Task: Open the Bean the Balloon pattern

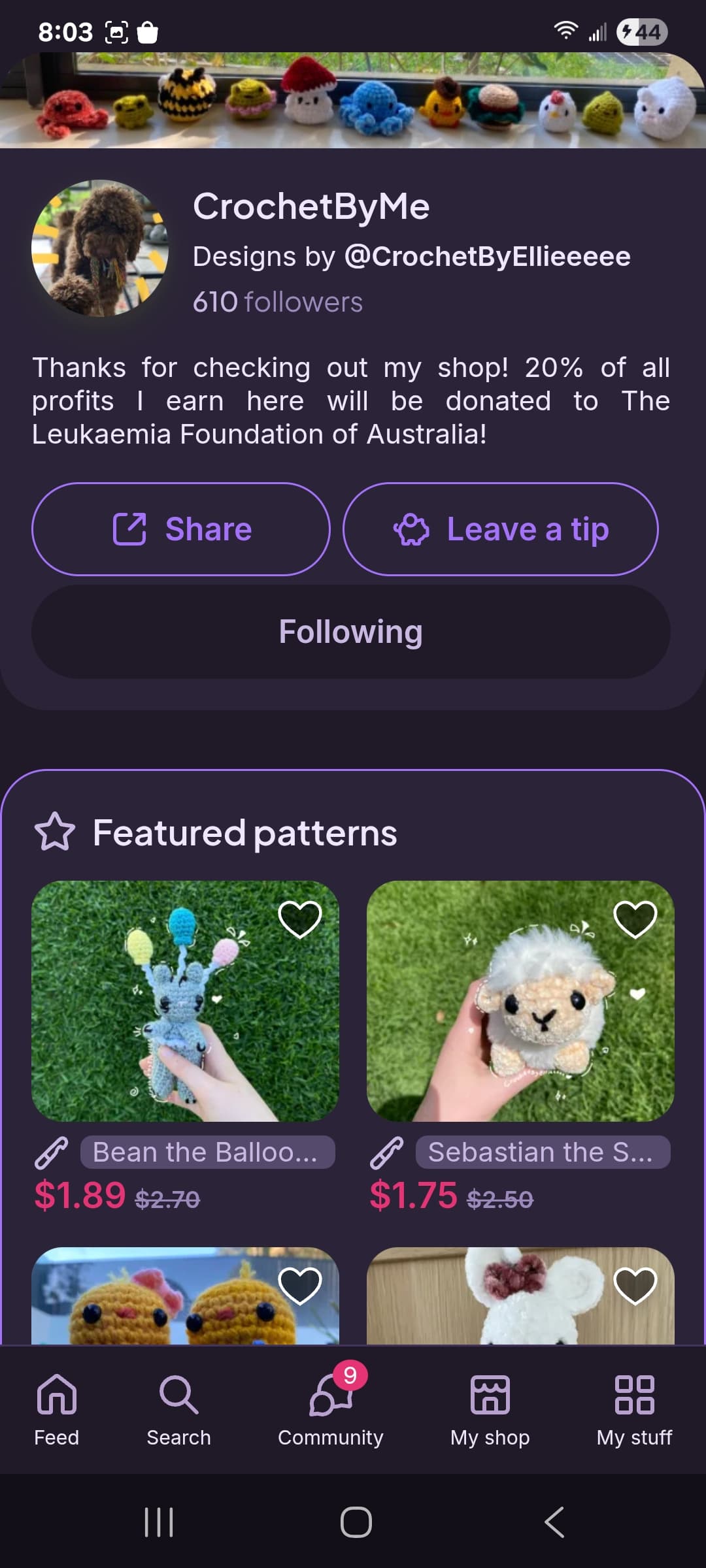Action: point(185,1001)
